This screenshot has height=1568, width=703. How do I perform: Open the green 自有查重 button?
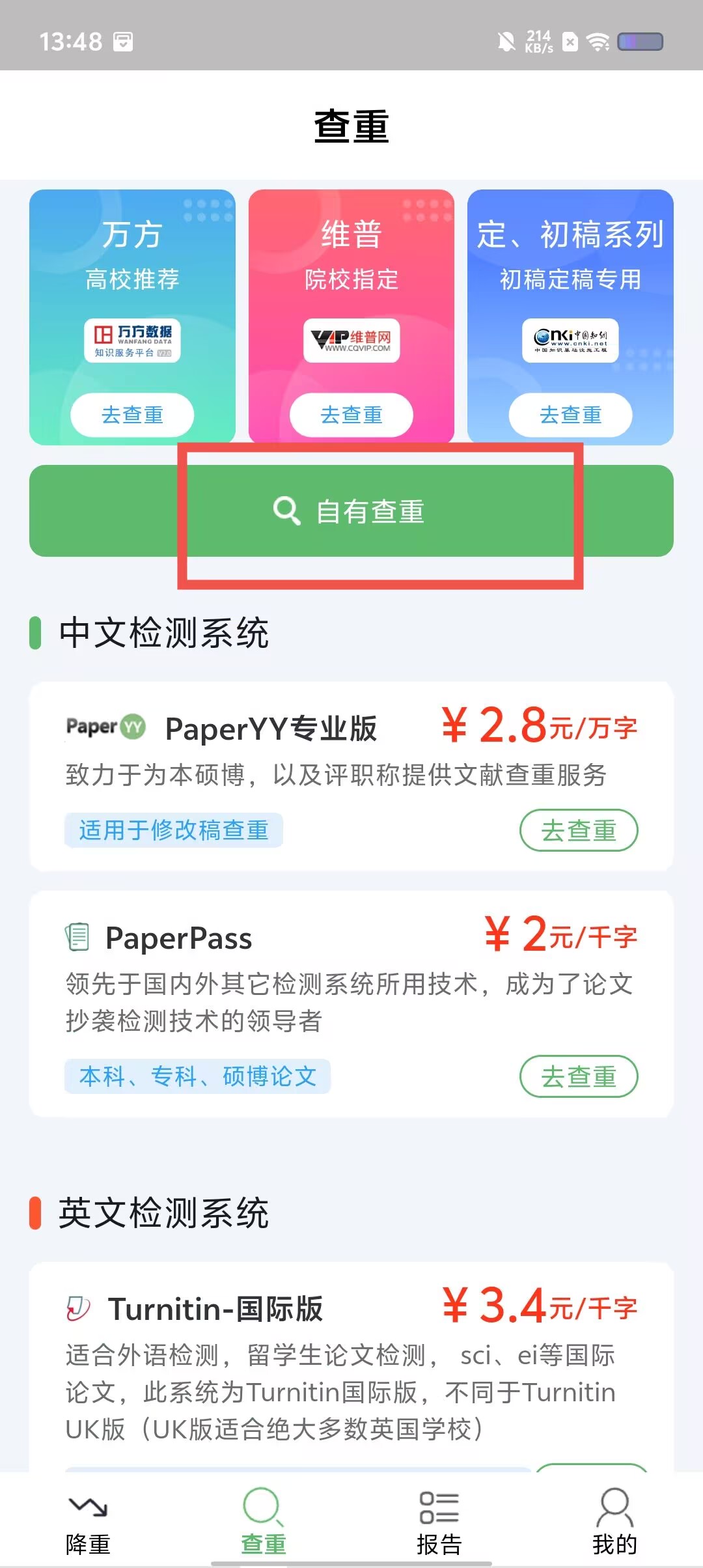click(x=351, y=511)
